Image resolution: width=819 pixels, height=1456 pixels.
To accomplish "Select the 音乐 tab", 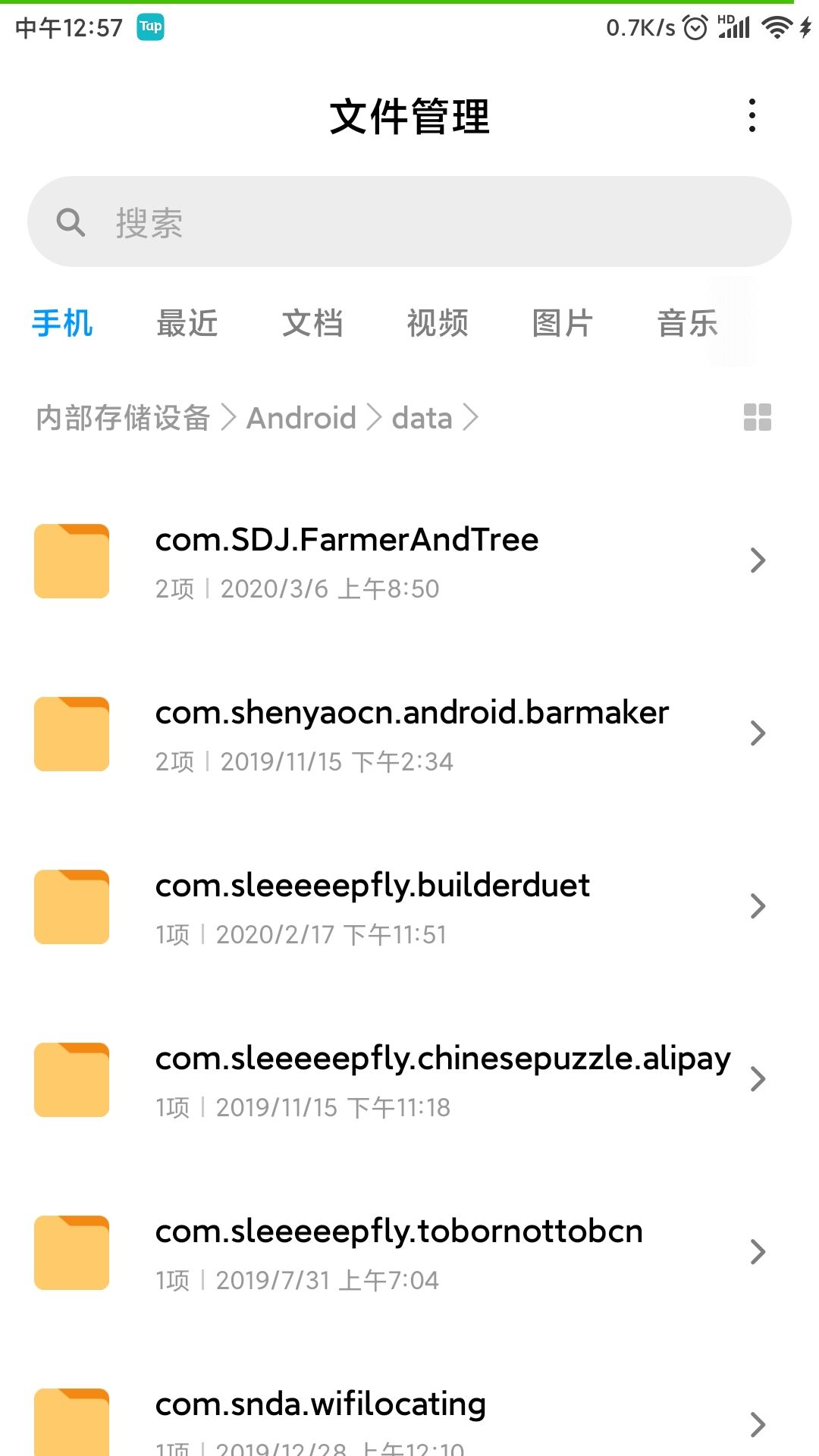I will (x=687, y=322).
